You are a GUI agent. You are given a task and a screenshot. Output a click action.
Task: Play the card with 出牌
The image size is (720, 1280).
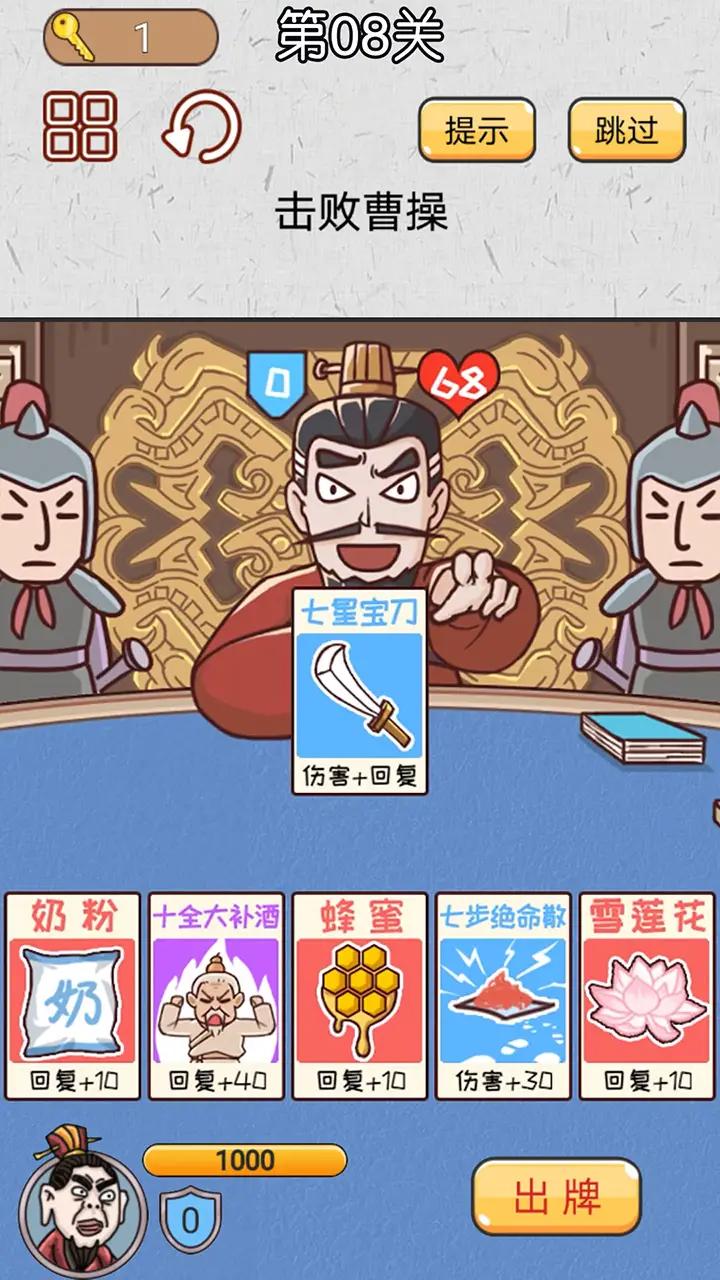(556, 1197)
